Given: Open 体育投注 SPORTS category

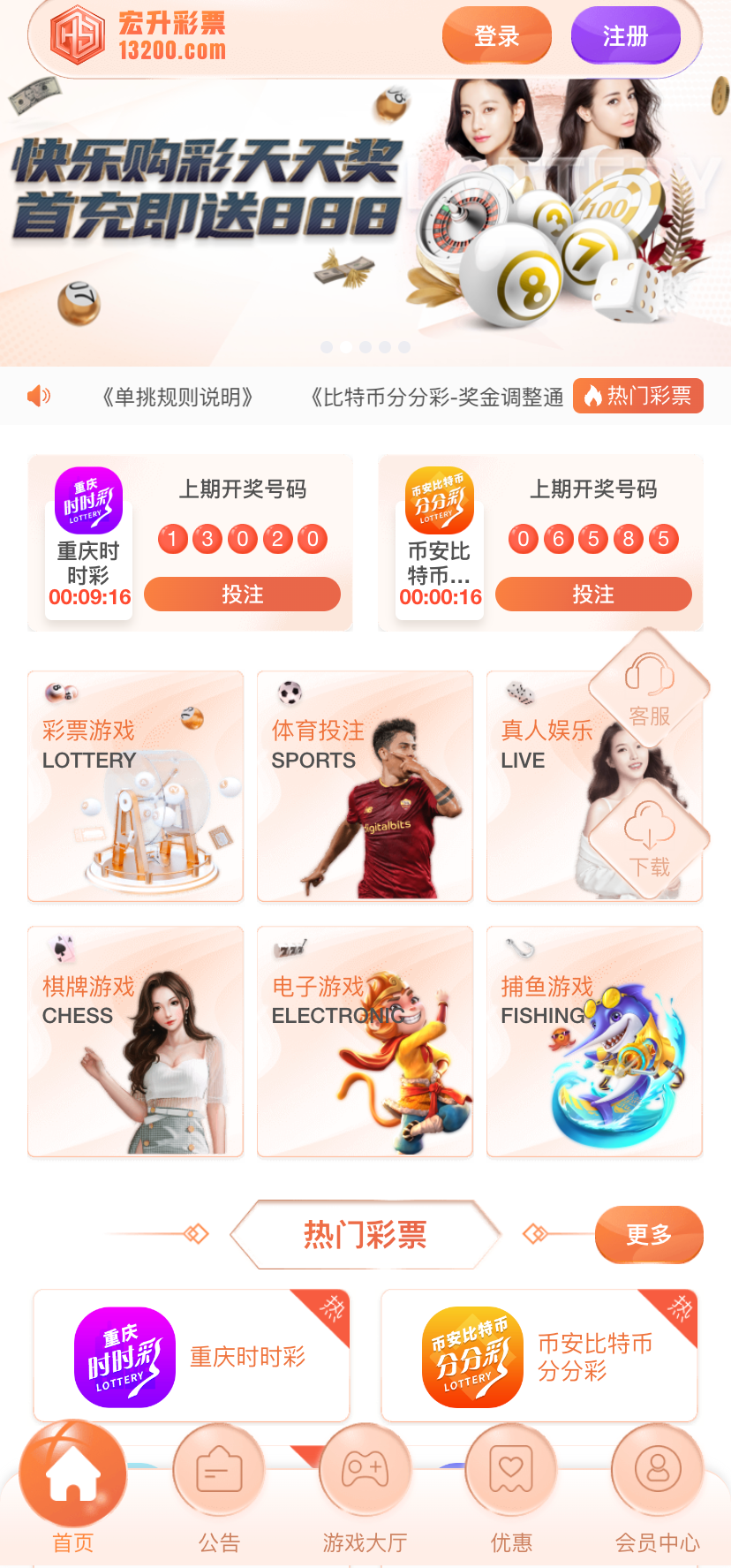Looking at the screenshot, I should 365,786.
